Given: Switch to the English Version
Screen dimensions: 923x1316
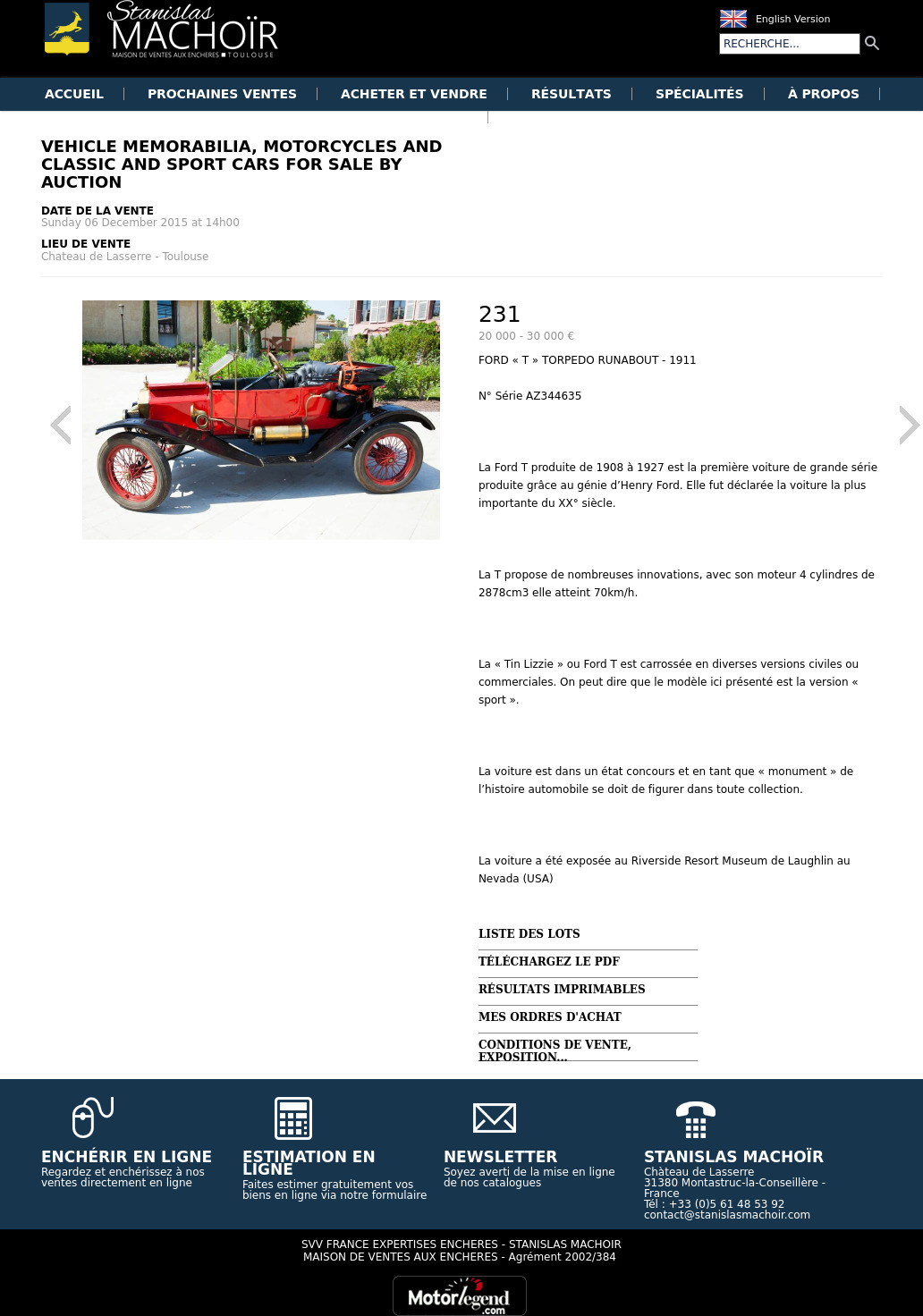Looking at the screenshot, I should pyautogui.click(x=792, y=19).
